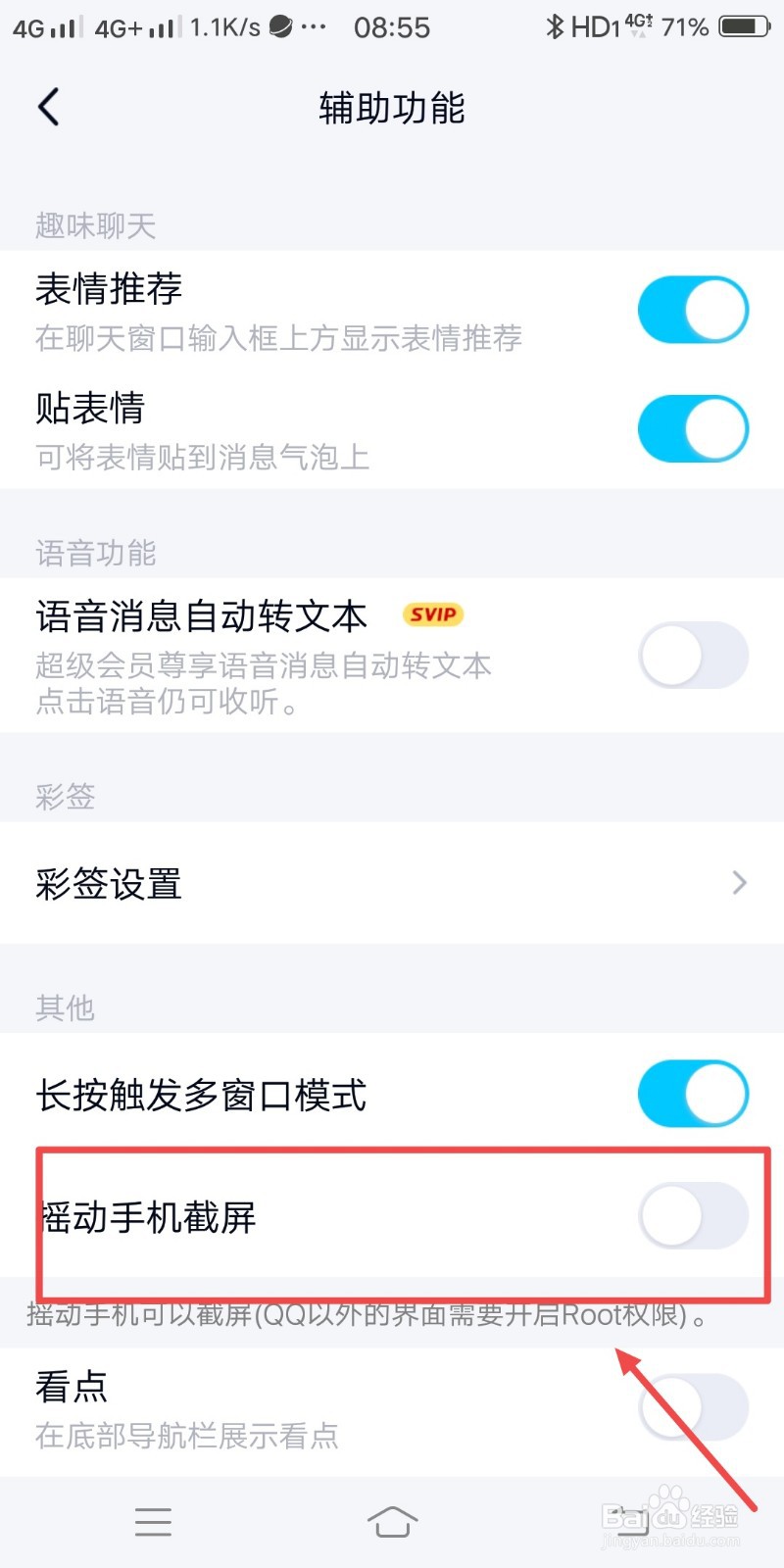Enable 摇动手机截屏 shake-to-screenshot
Image resolution: width=784 pixels, height=1568 pixels.
(693, 1215)
